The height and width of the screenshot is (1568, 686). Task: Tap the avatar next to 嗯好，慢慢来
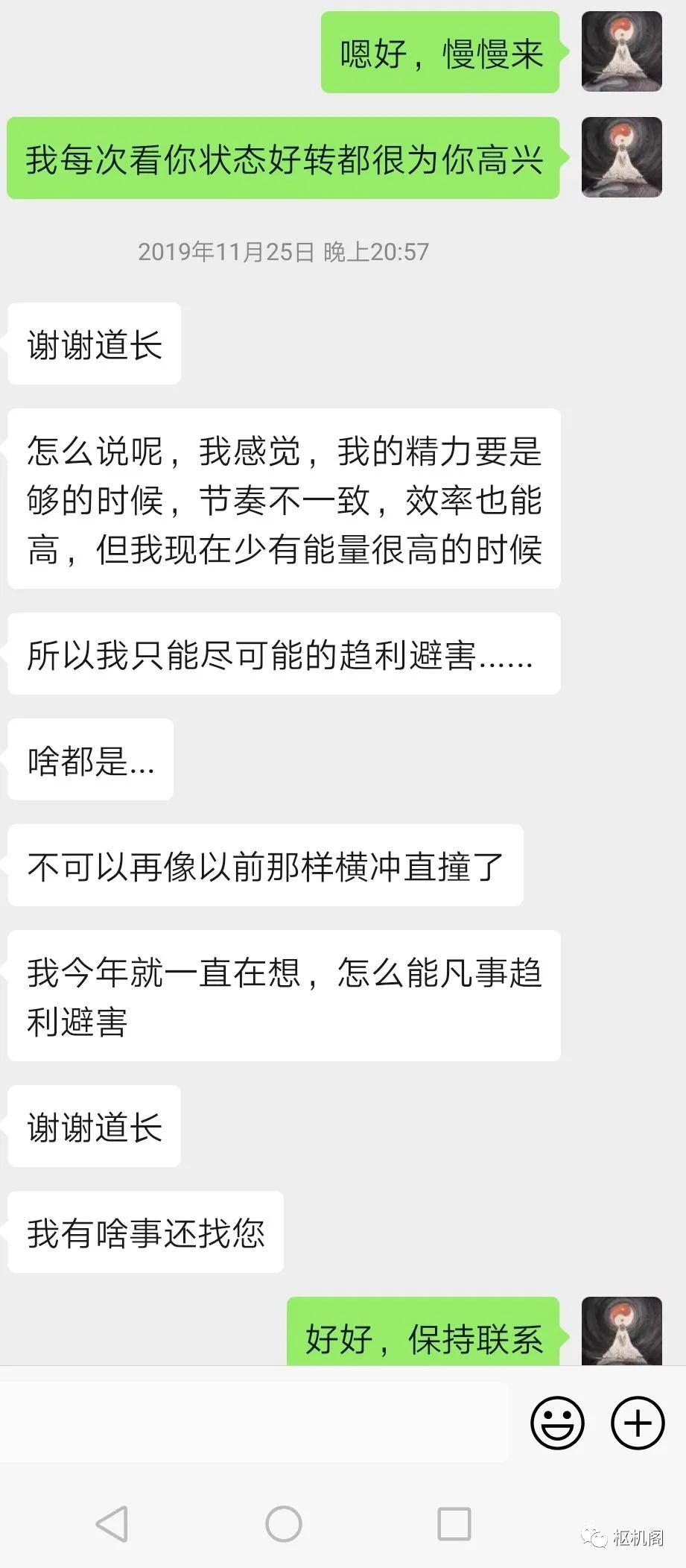tap(621, 52)
